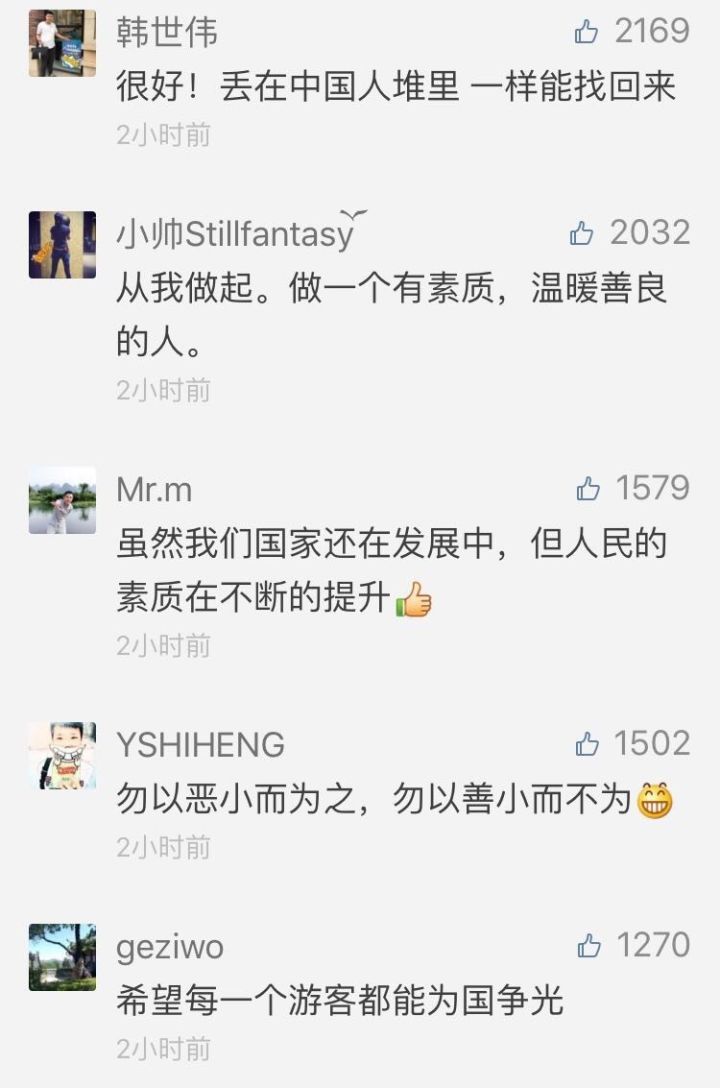The width and height of the screenshot is (720, 1088).
Task: Like geziwo's comment
Action: pos(589,946)
